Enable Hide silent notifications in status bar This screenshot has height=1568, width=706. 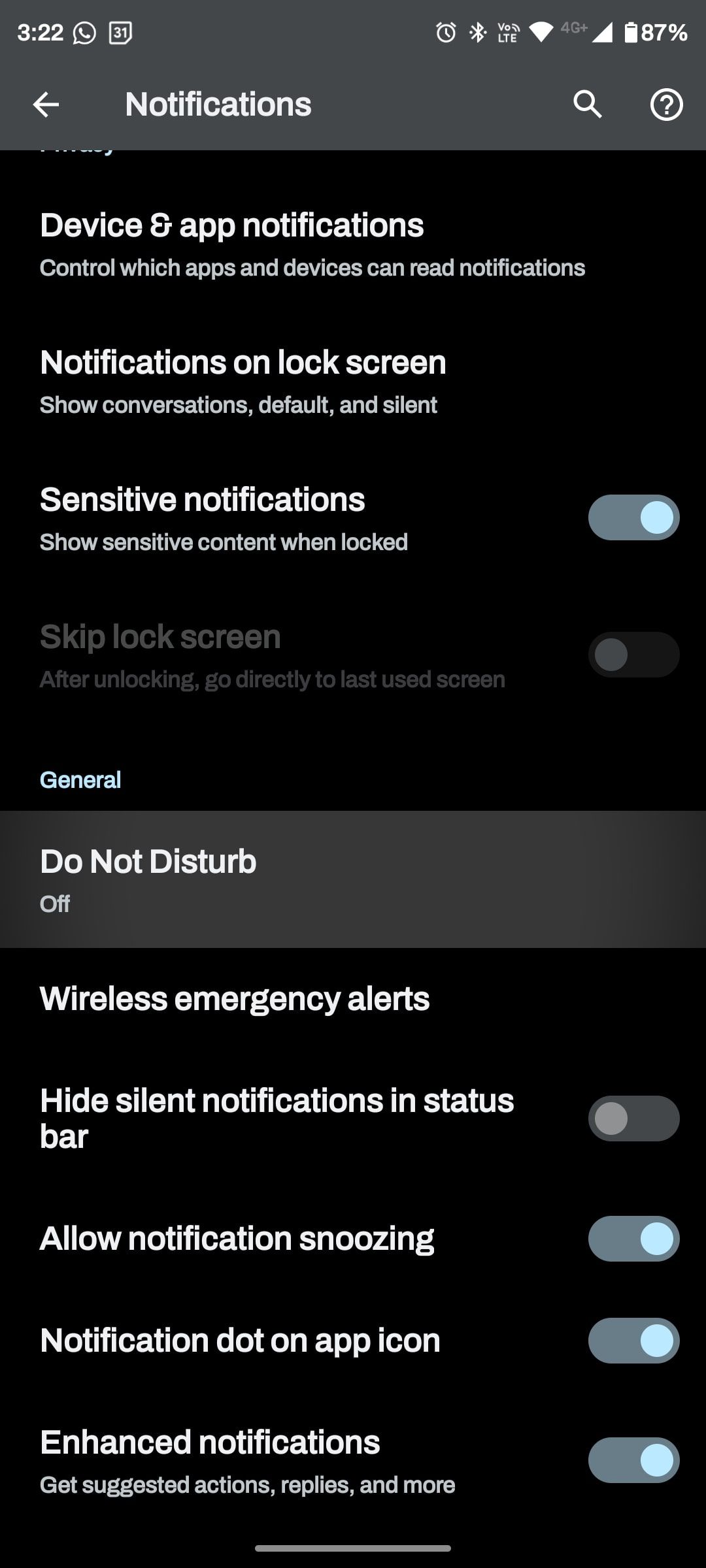[x=633, y=1119]
